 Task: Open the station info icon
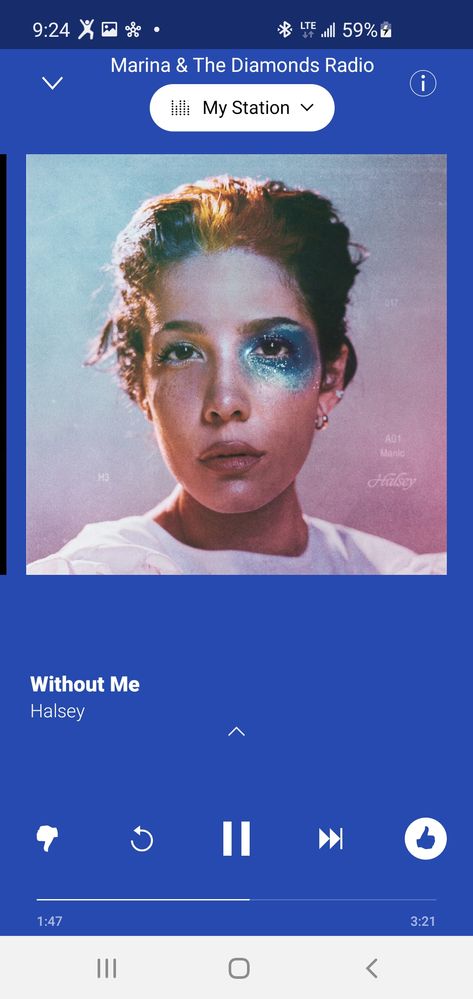[x=423, y=83]
